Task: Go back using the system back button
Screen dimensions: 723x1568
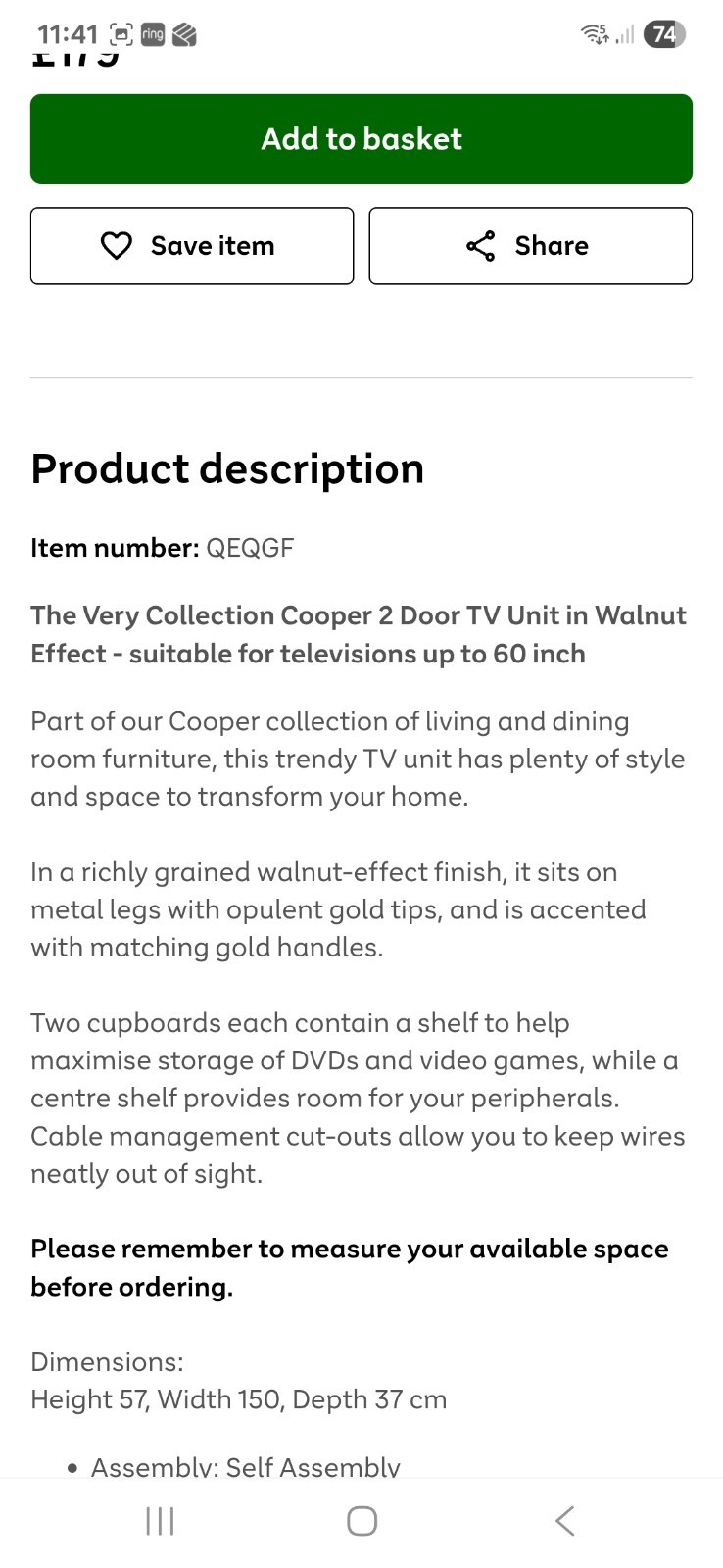Action: (x=564, y=1521)
